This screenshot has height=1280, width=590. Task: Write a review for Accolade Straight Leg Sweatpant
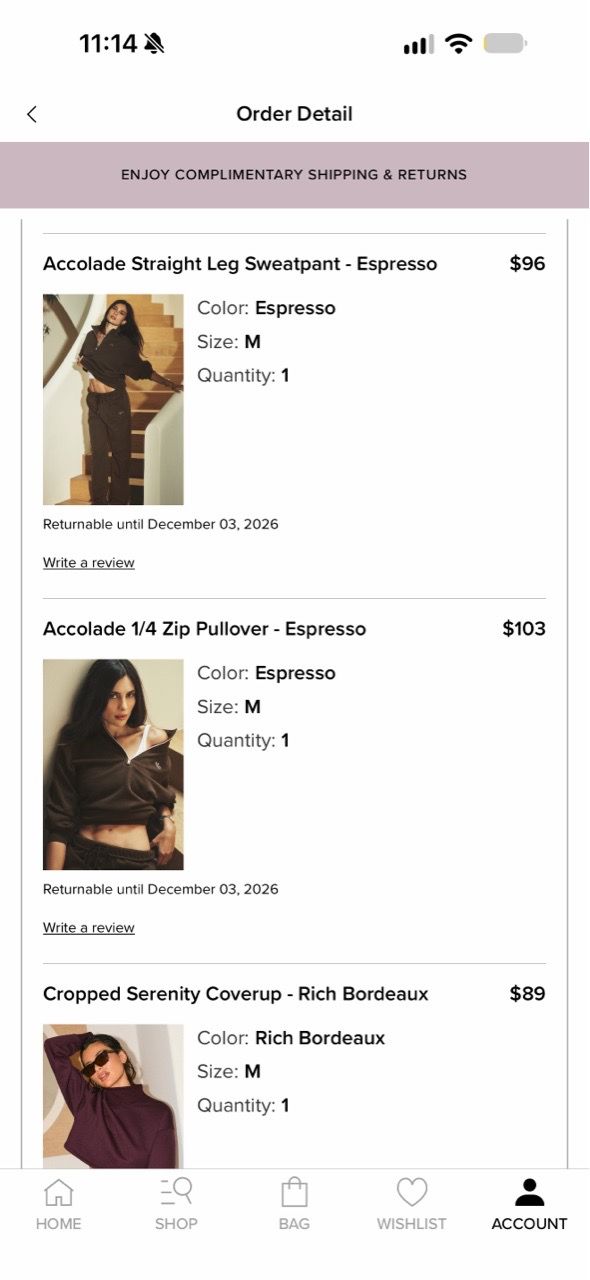(88, 563)
